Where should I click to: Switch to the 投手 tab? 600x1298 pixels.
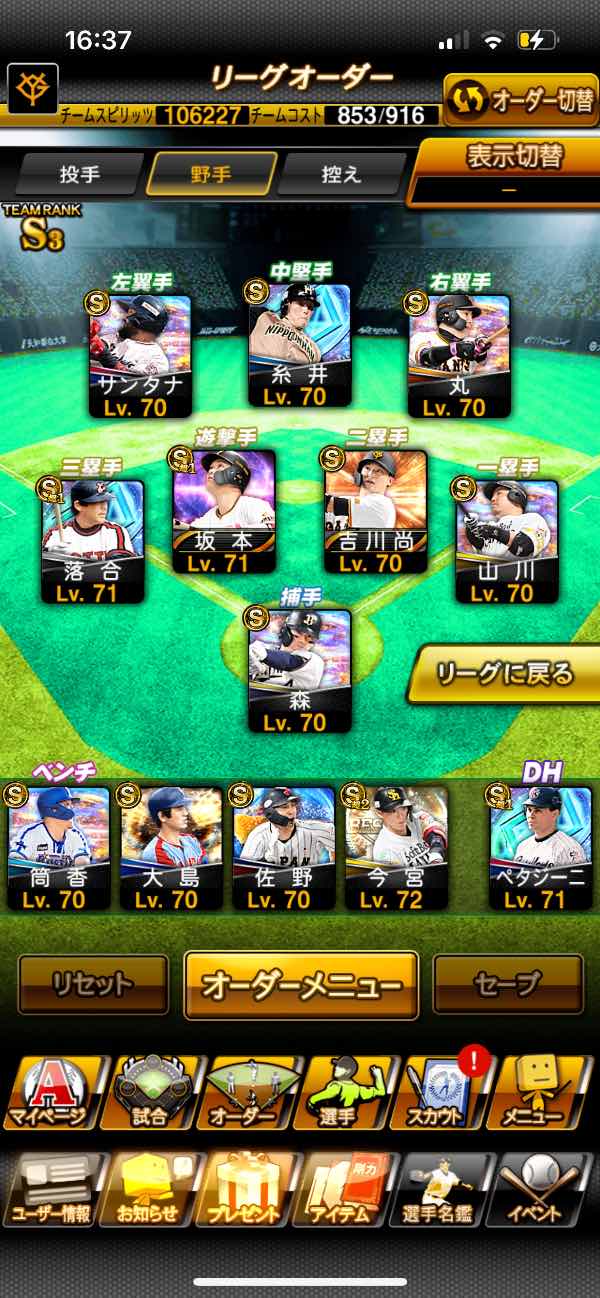coord(80,174)
